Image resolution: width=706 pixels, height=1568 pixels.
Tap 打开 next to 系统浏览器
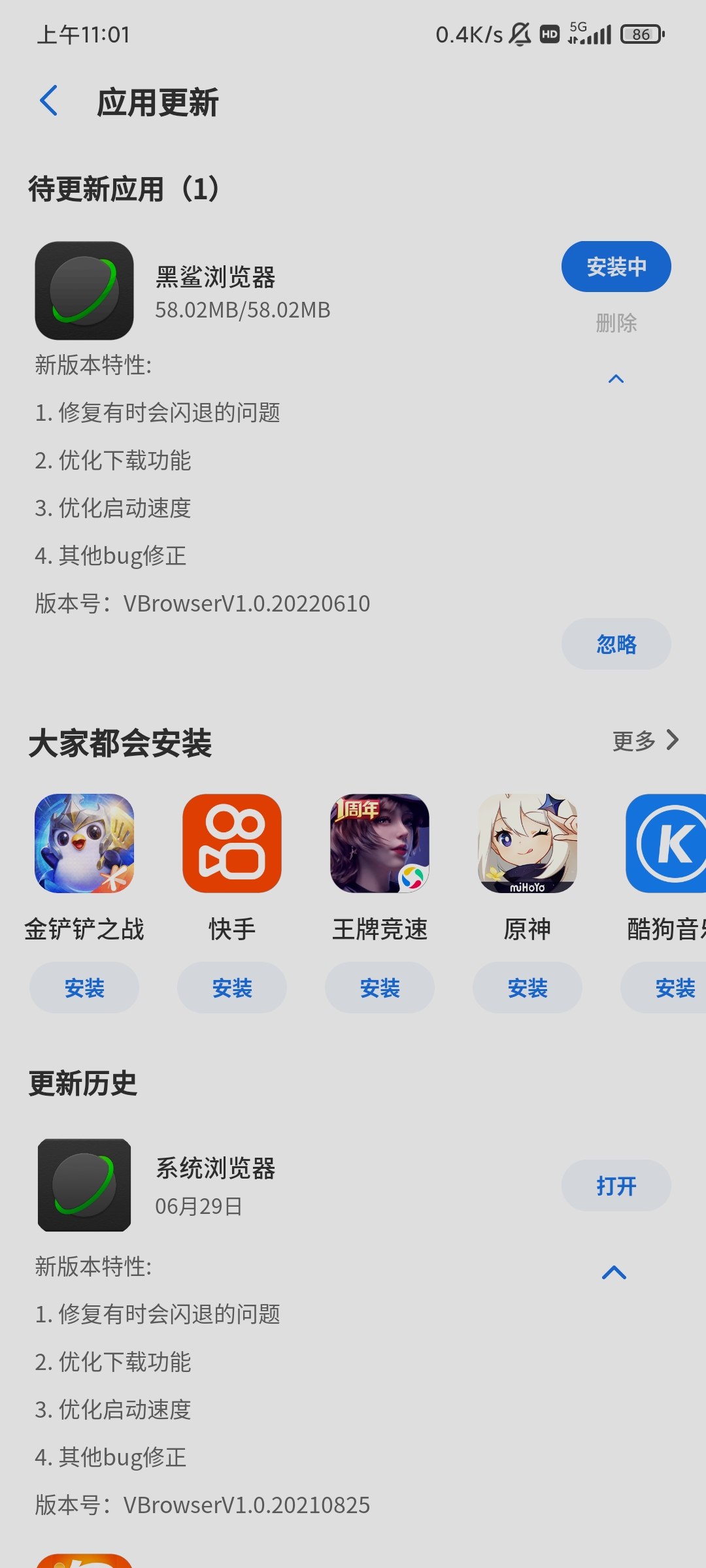point(616,1186)
